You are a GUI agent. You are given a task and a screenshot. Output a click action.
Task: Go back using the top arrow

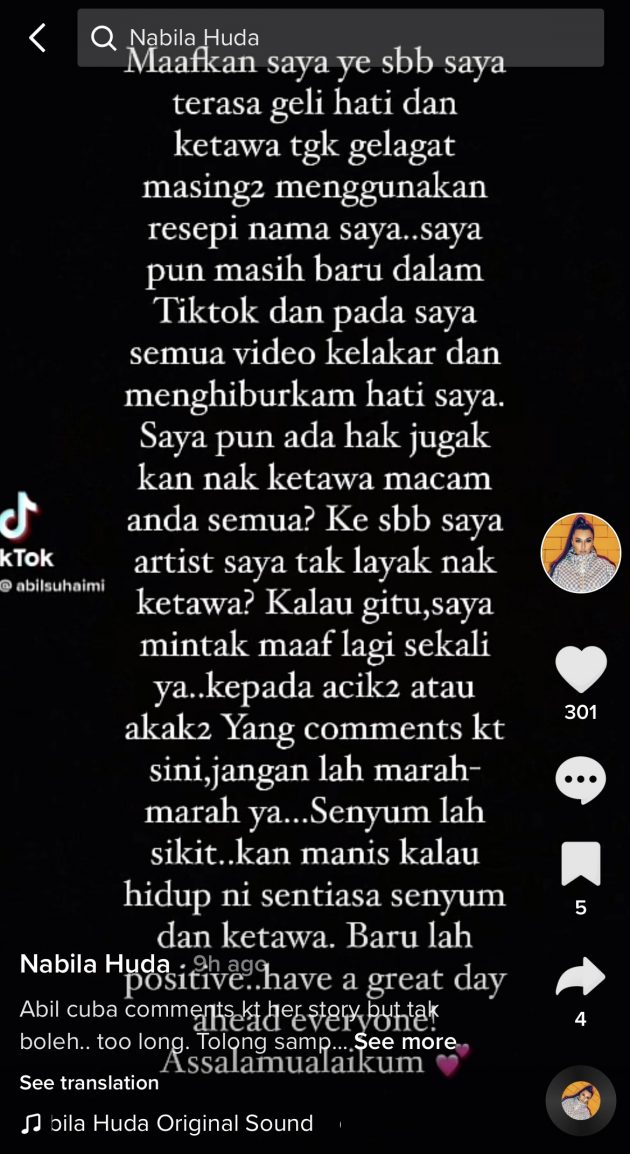pyautogui.click(x=37, y=38)
